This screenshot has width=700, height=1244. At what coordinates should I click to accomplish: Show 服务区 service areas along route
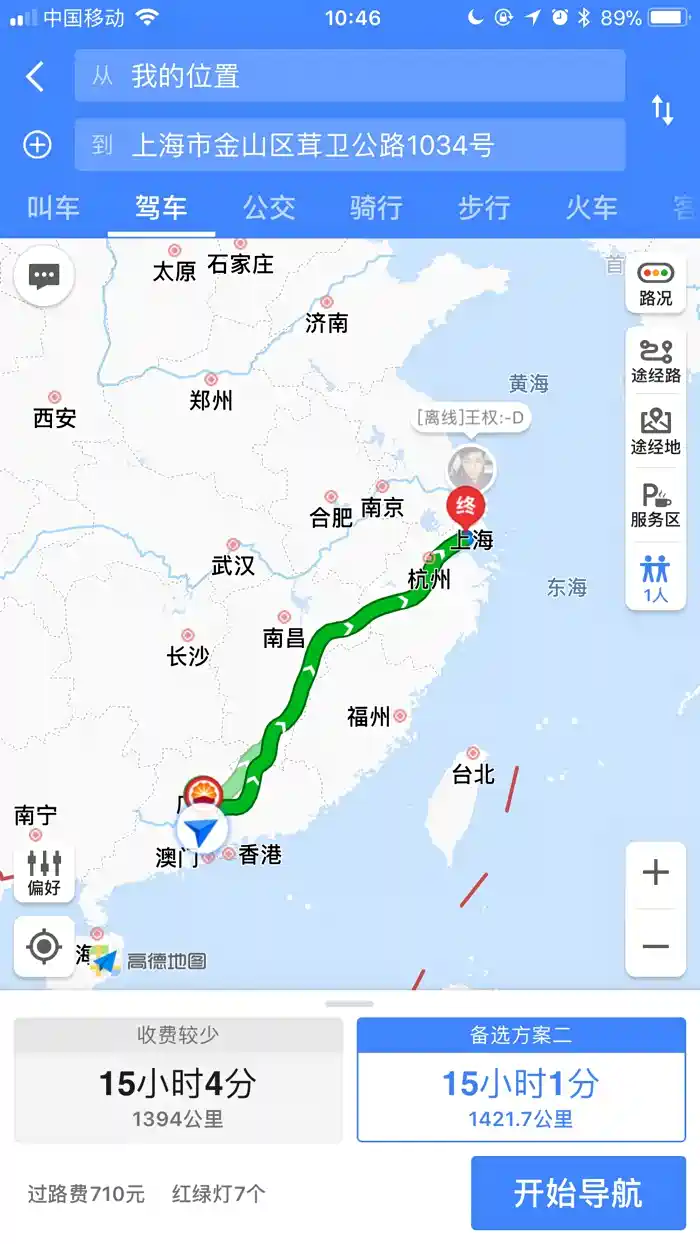[x=656, y=505]
